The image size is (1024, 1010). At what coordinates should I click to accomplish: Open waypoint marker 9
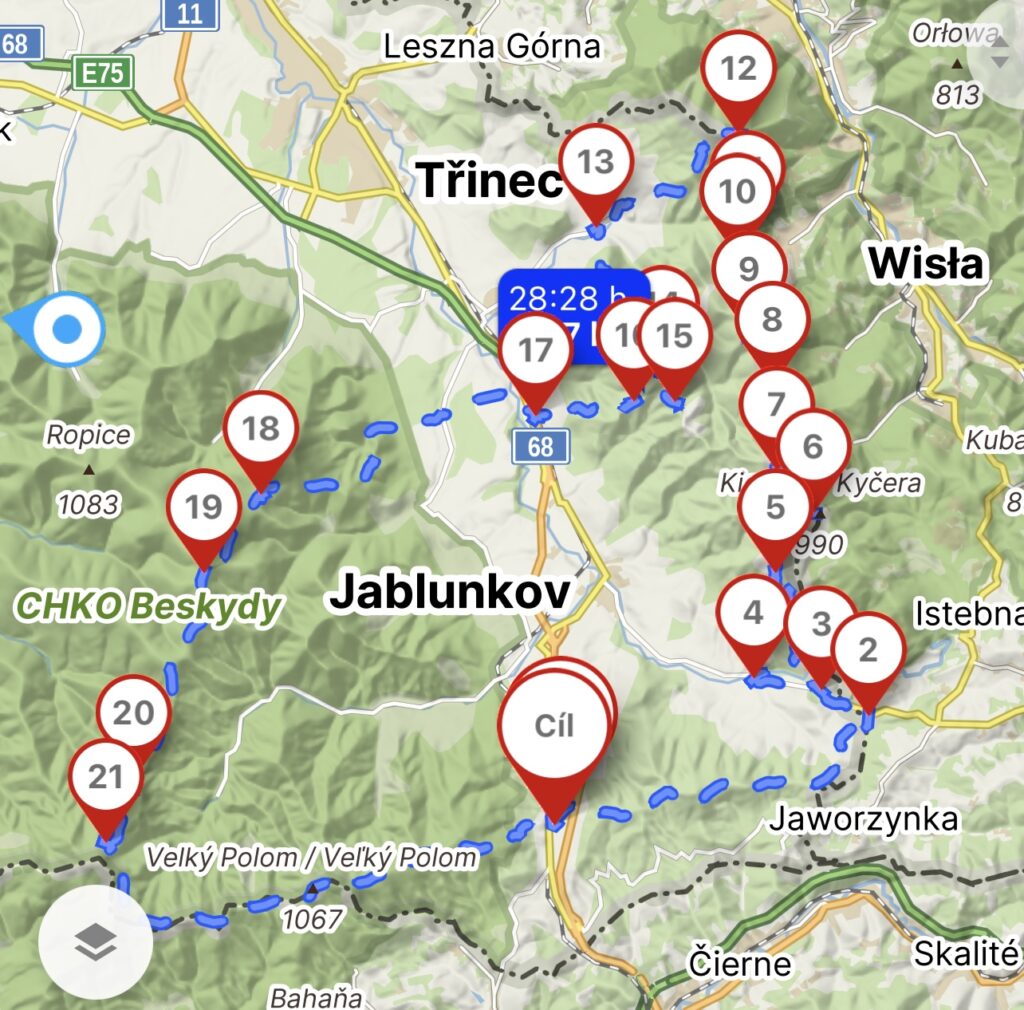tap(749, 267)
